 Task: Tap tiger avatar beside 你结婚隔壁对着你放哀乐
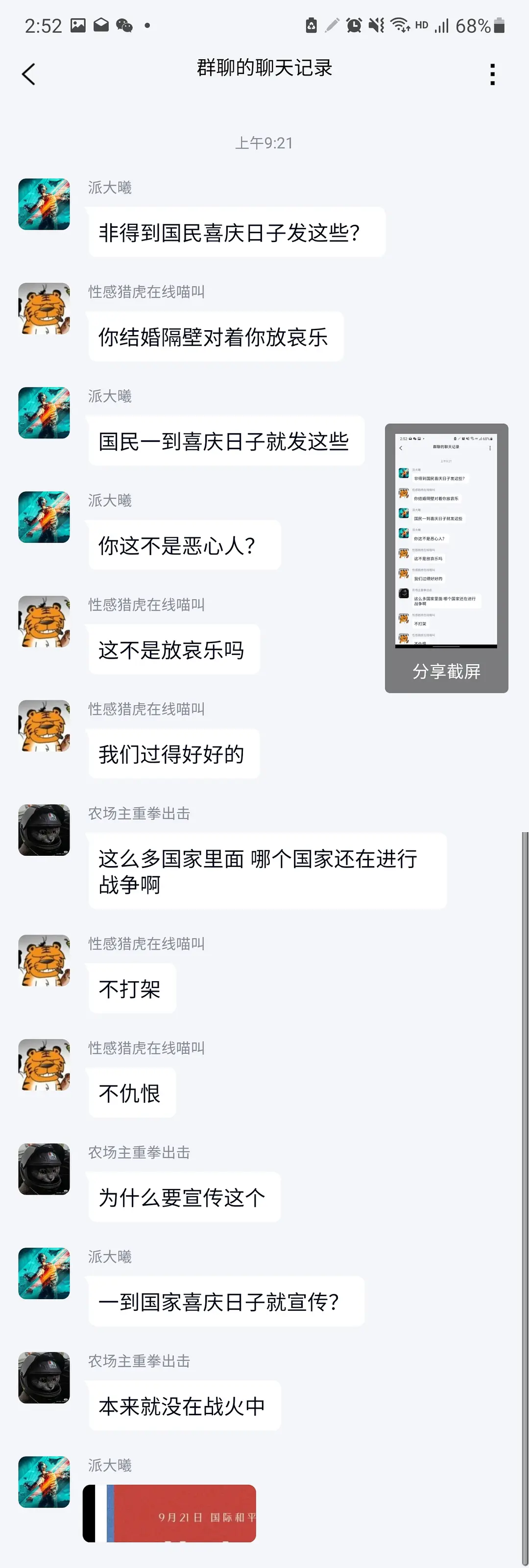click(x=44, y=309)
